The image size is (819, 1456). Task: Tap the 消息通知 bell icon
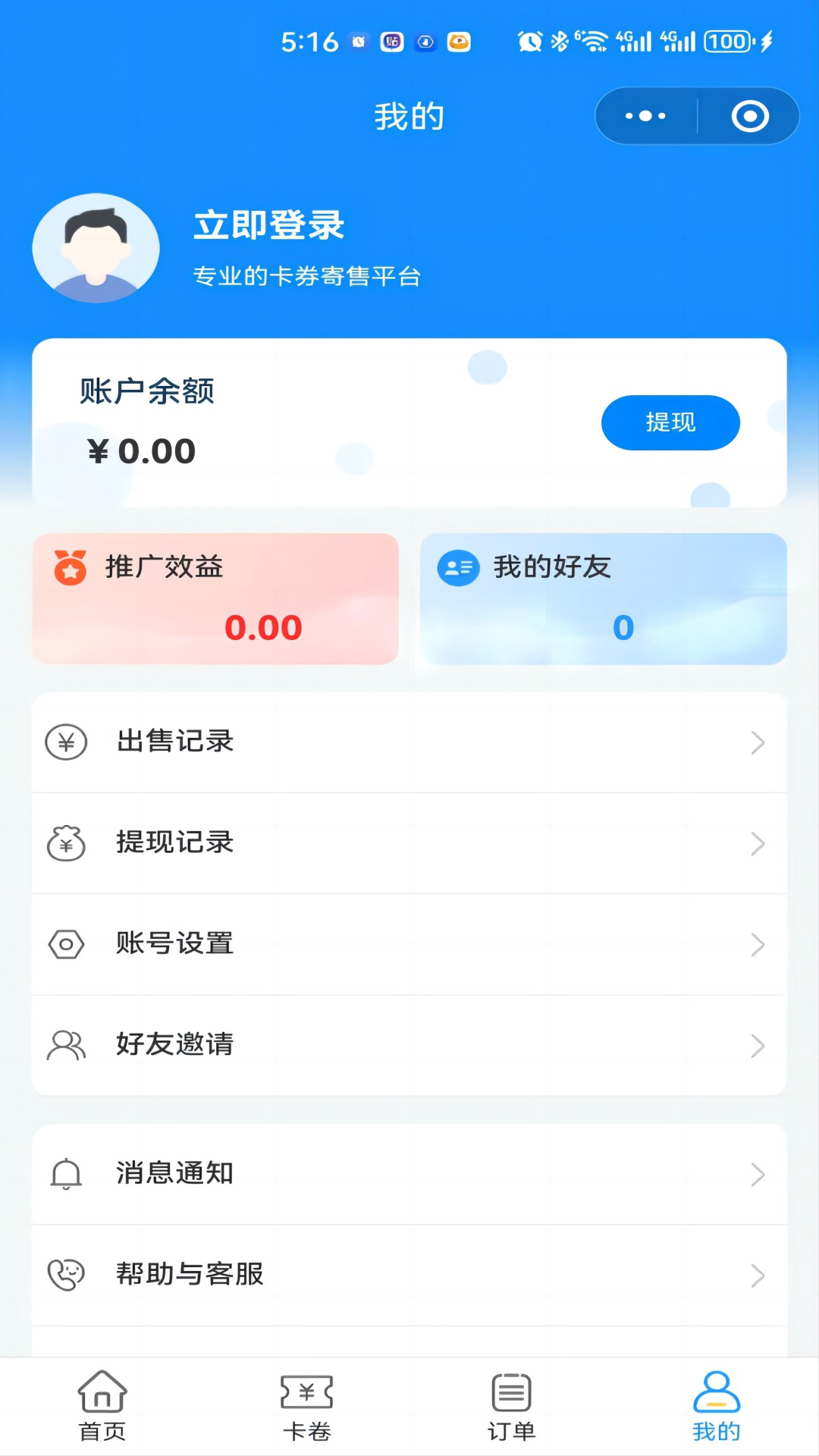[67, 1173]
